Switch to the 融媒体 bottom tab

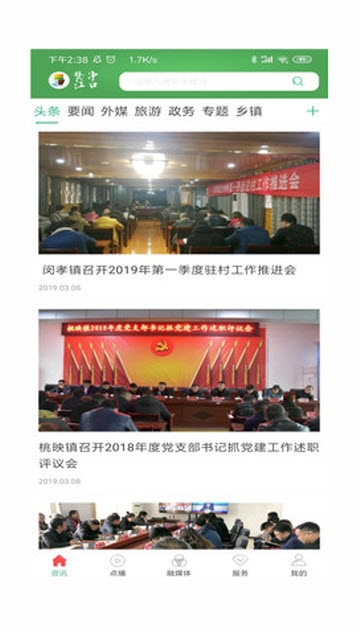pos(179,565)
